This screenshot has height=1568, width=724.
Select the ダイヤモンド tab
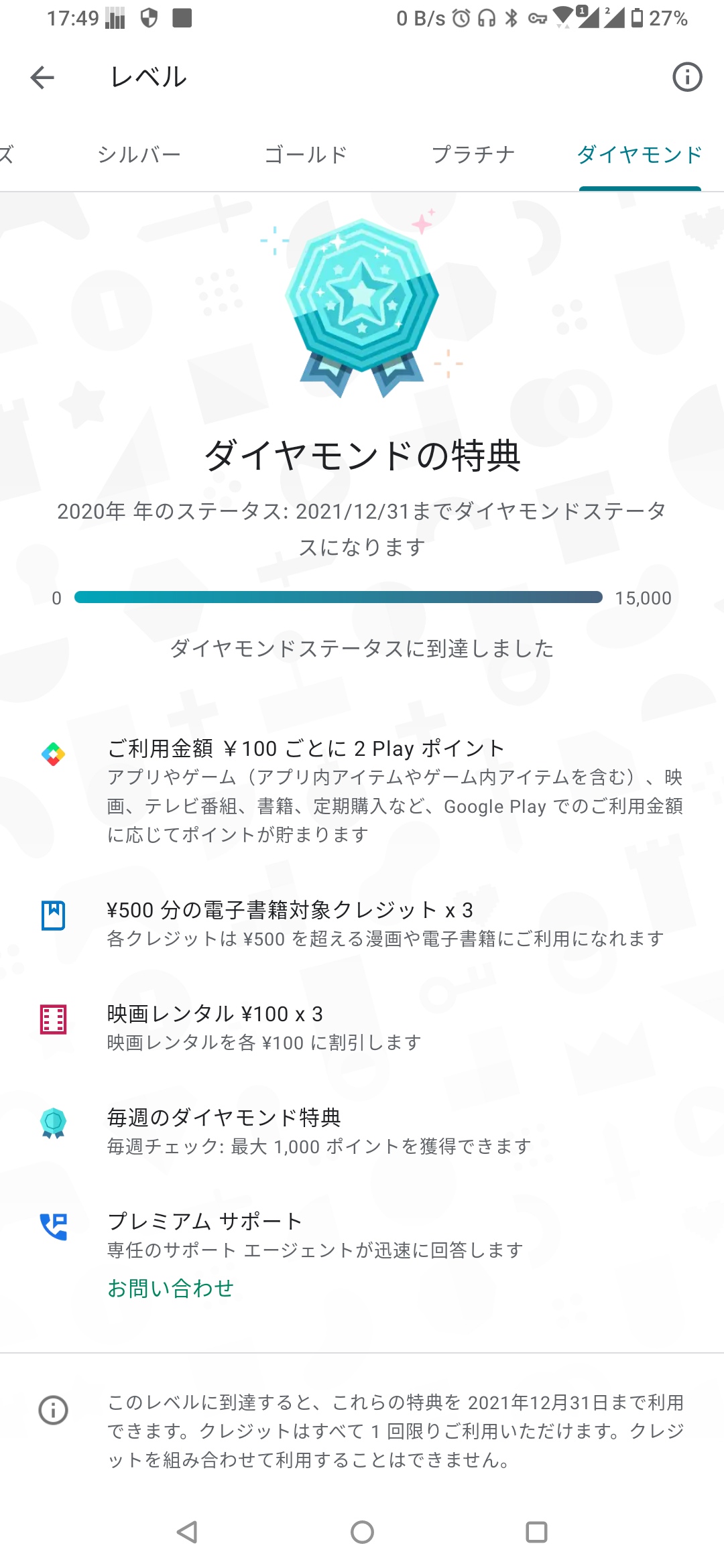[640, 155]
